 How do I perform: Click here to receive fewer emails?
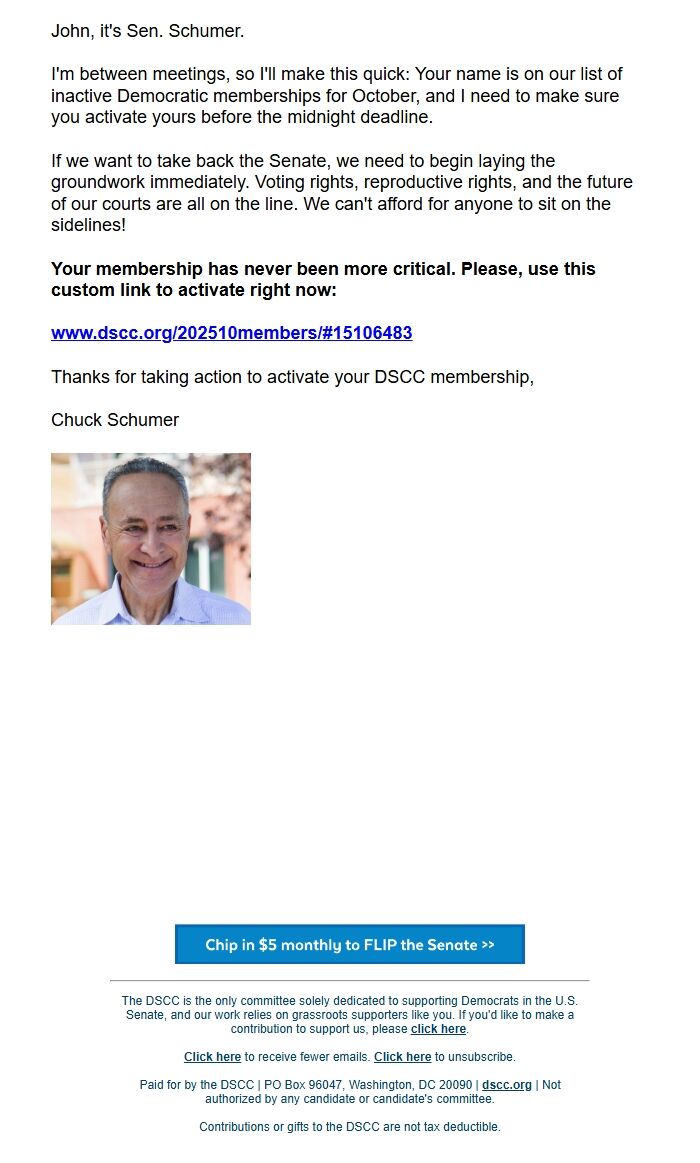[212, 1057]
